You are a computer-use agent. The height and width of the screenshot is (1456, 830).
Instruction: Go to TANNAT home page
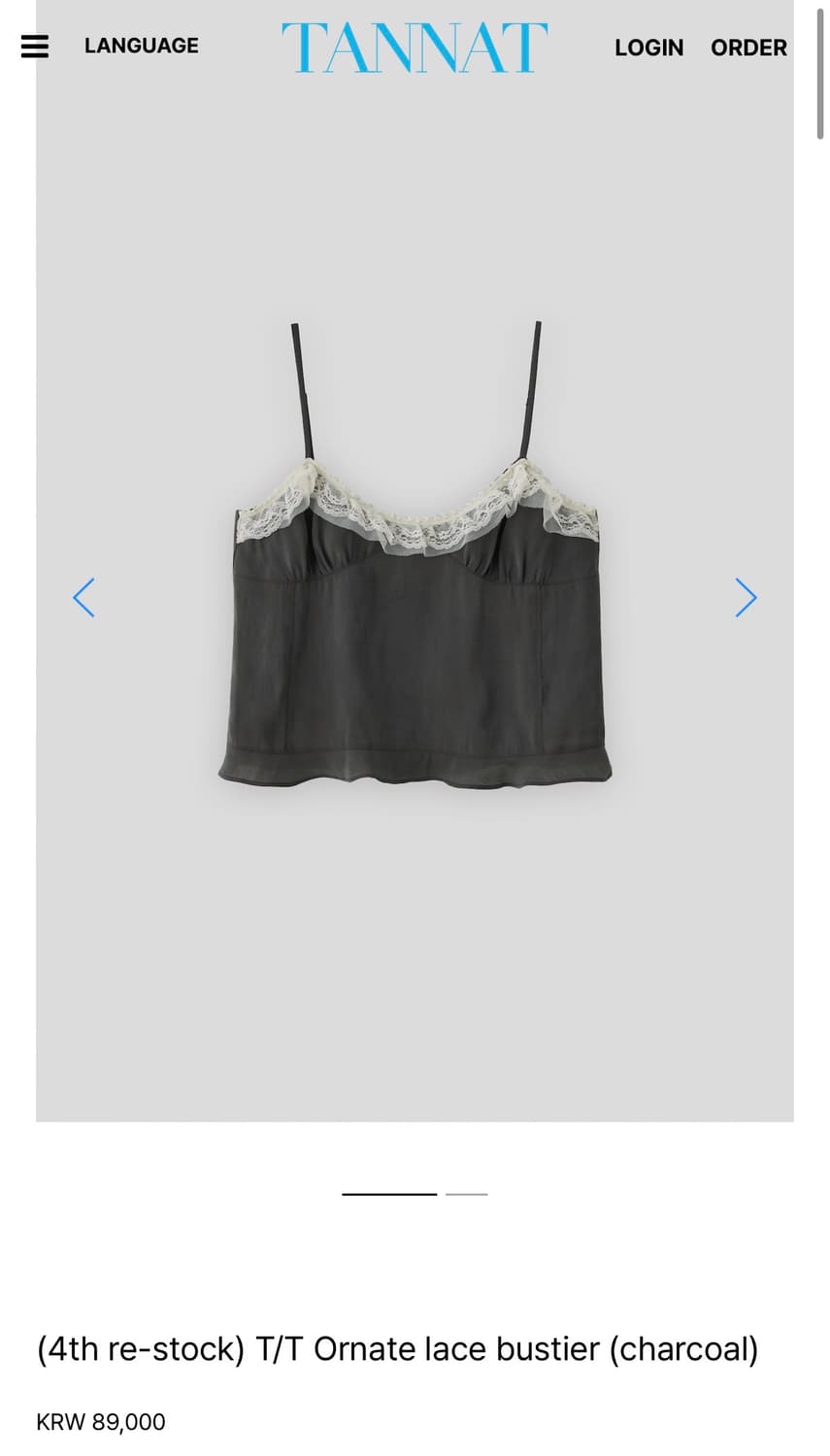[415, 48]
